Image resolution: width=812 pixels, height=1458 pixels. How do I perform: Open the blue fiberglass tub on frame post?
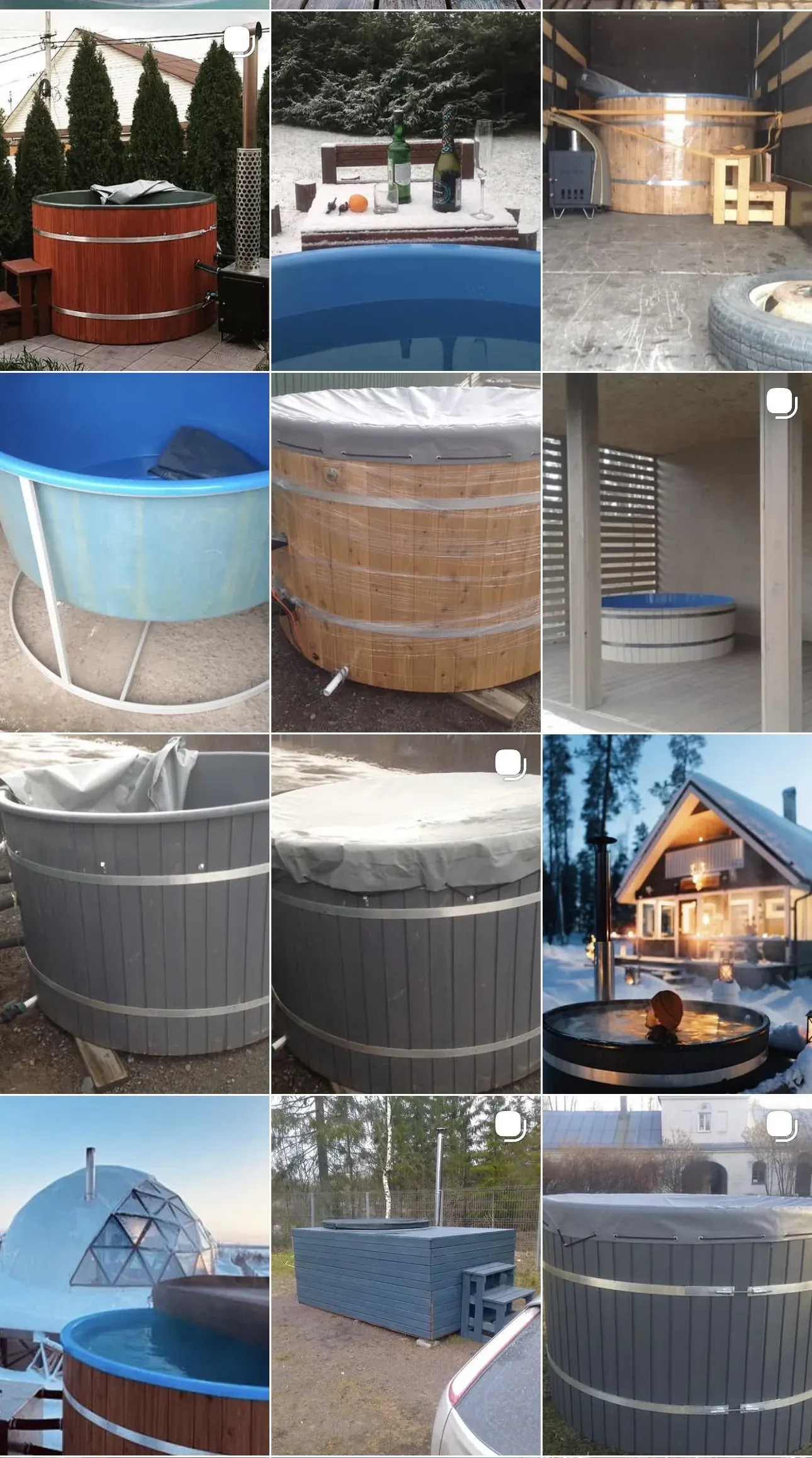pyautogui.click(x=135, y=552)
